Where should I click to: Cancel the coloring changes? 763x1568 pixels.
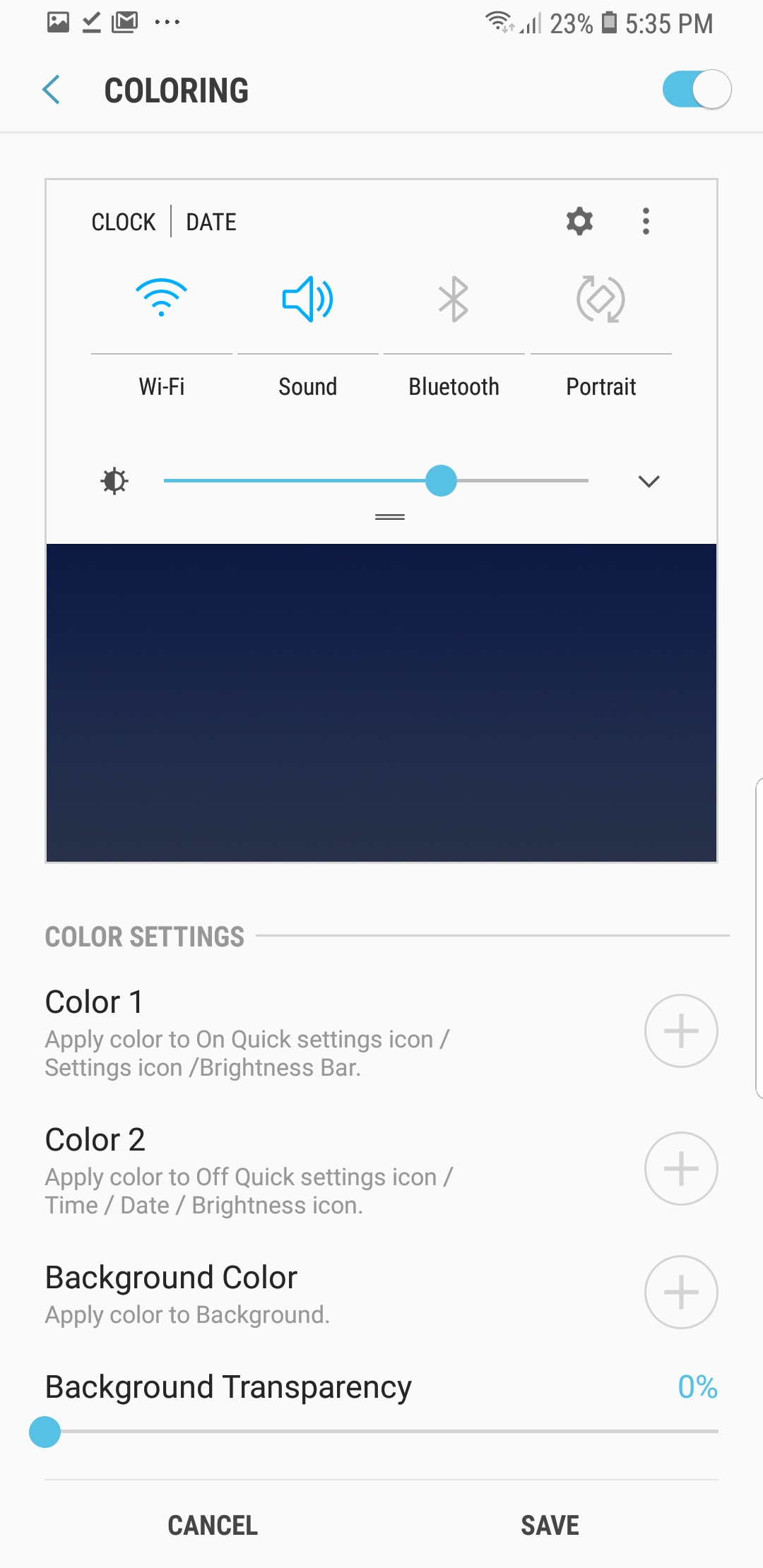[213, 1526]
